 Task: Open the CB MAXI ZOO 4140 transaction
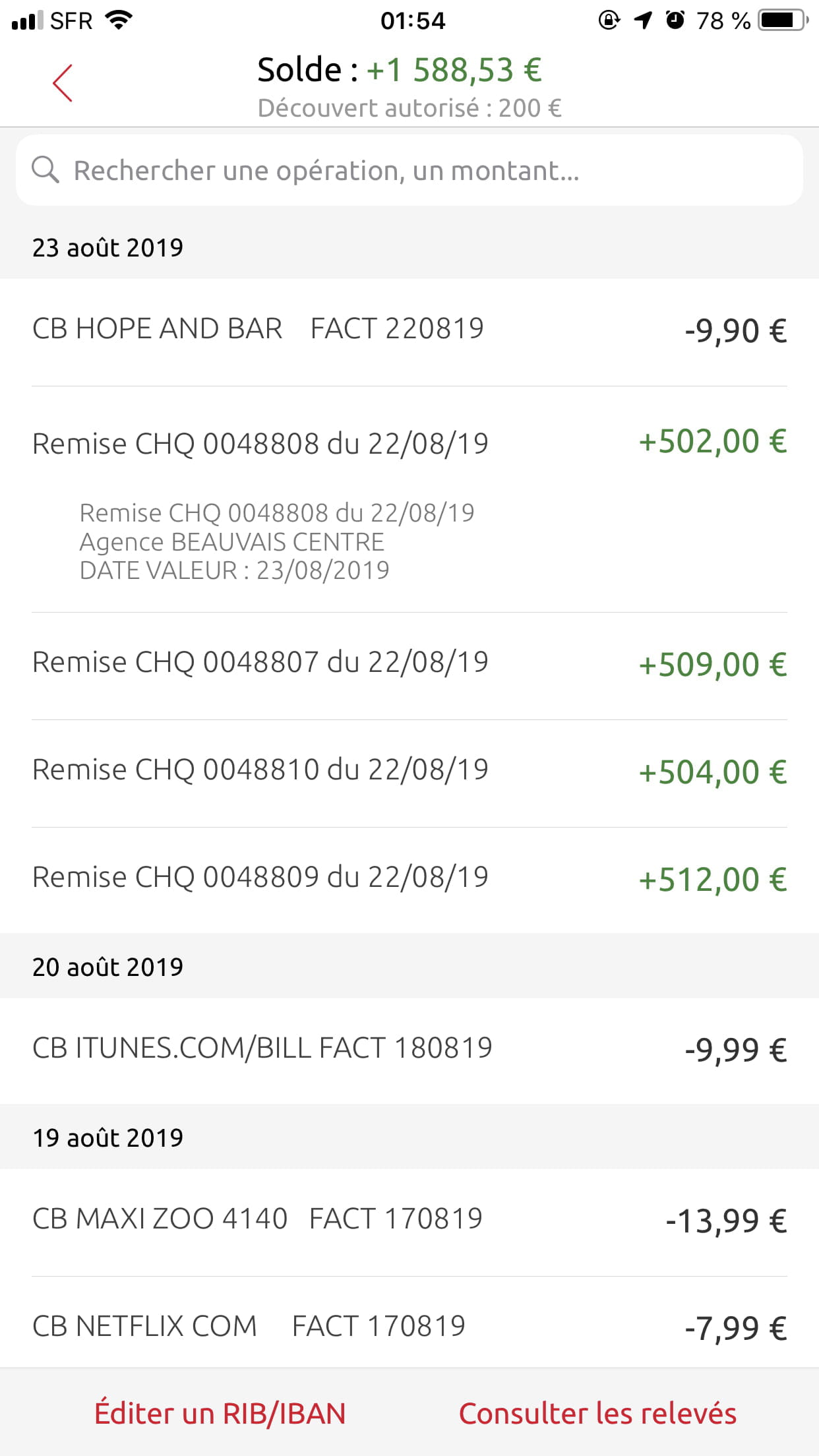(409, 1221)
